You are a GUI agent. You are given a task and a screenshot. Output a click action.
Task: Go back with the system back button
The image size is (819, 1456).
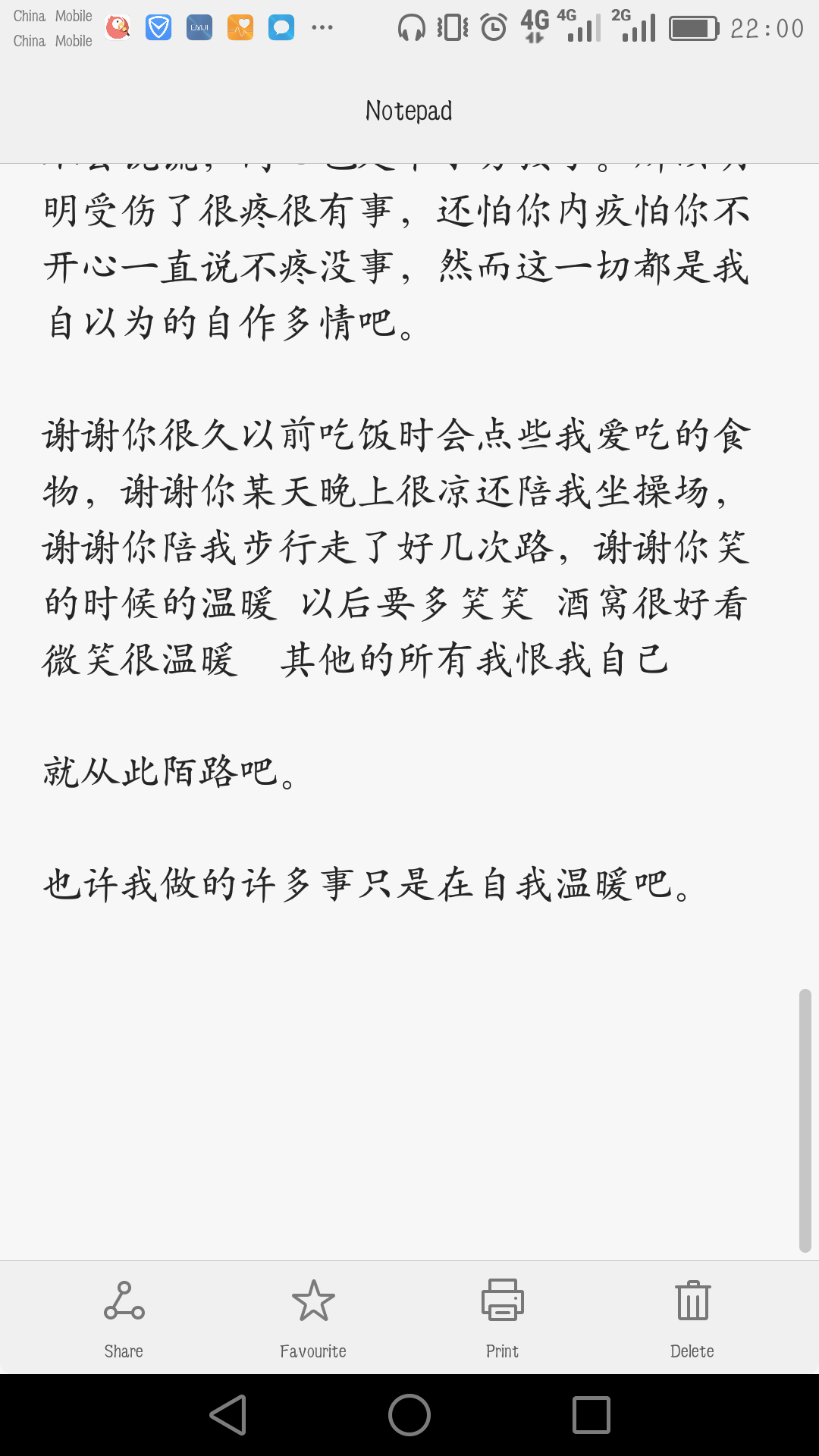[x=228, y=1415]
